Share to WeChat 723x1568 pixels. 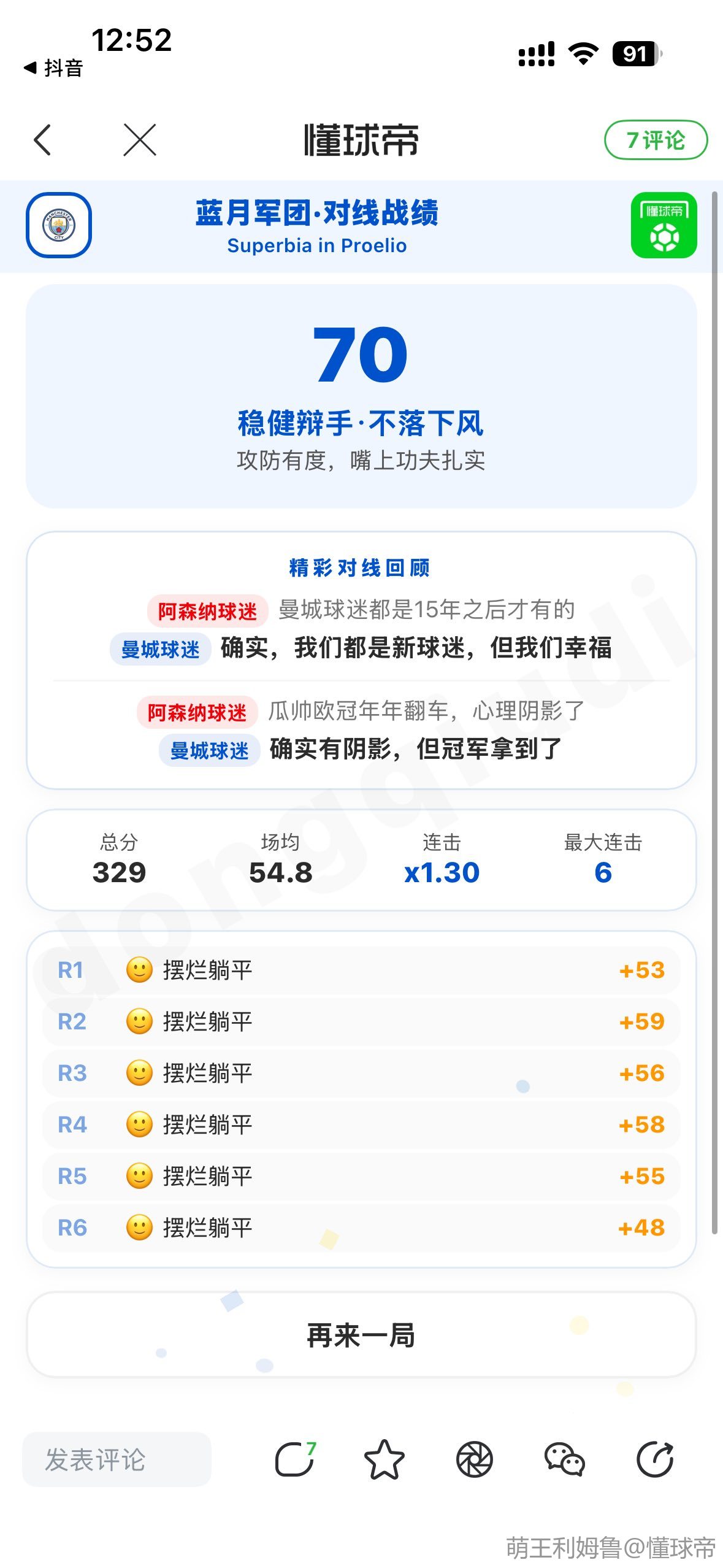(x=564, y=1459)
